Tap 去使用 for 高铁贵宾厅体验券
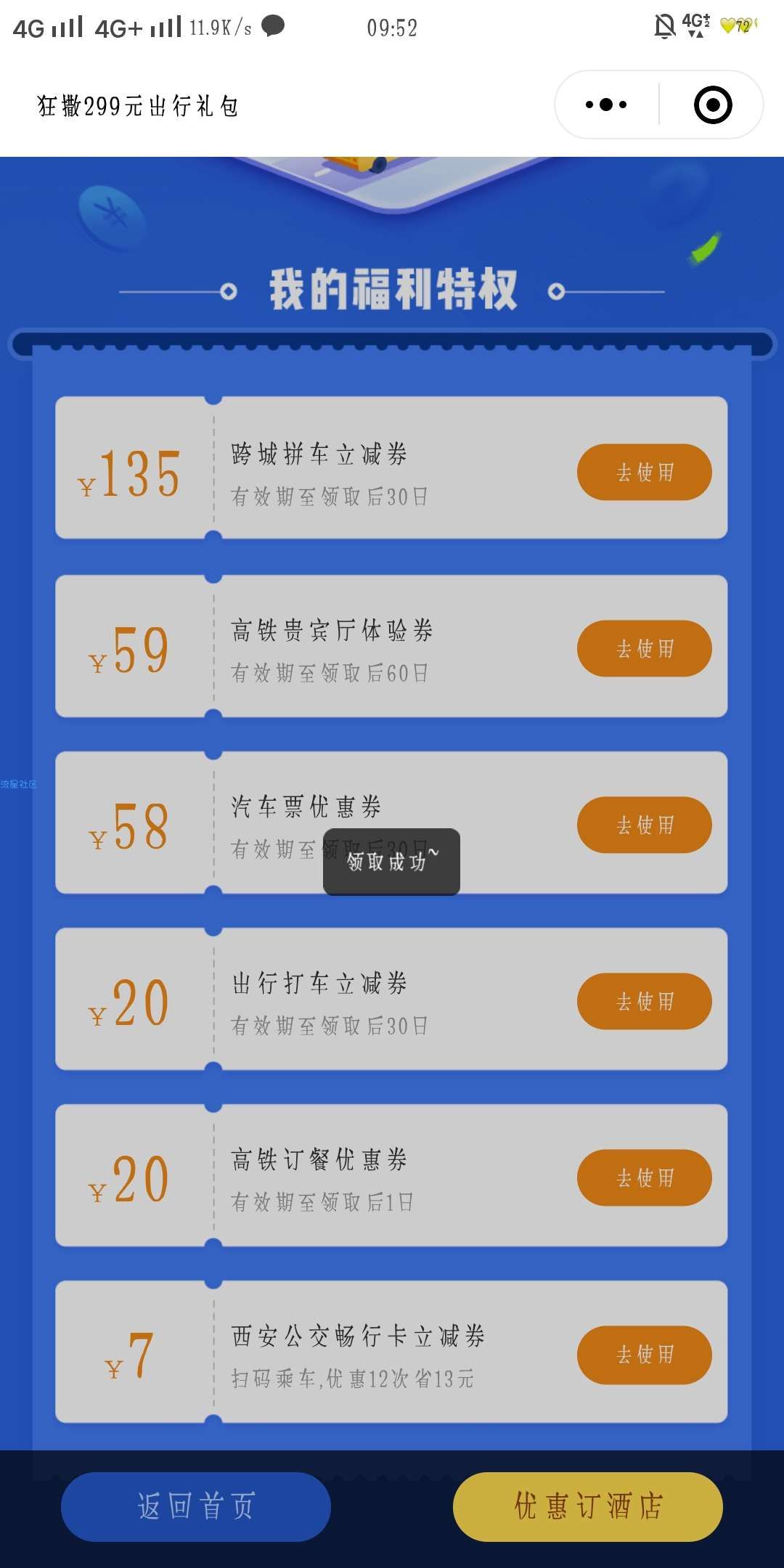The width and height of the screenshot is (784, 1568). 644,649
